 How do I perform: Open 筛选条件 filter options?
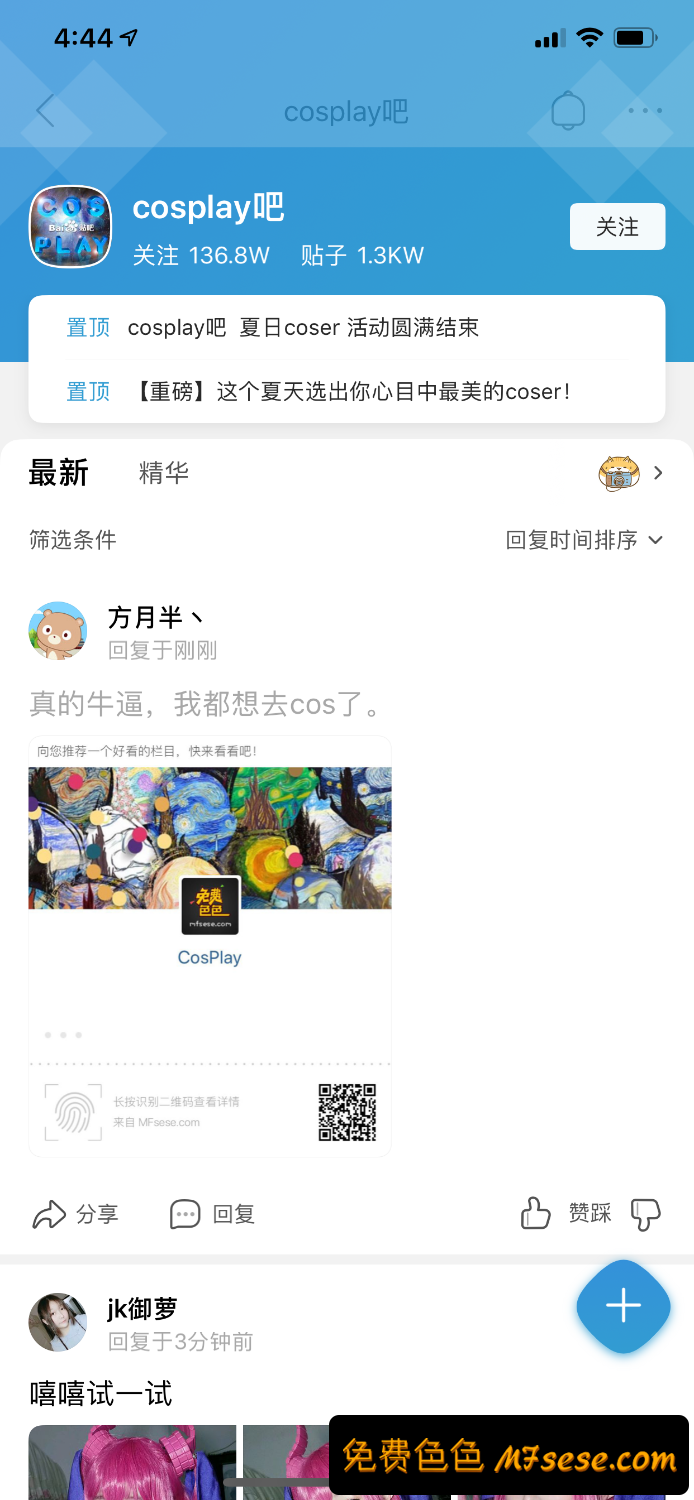73,540
